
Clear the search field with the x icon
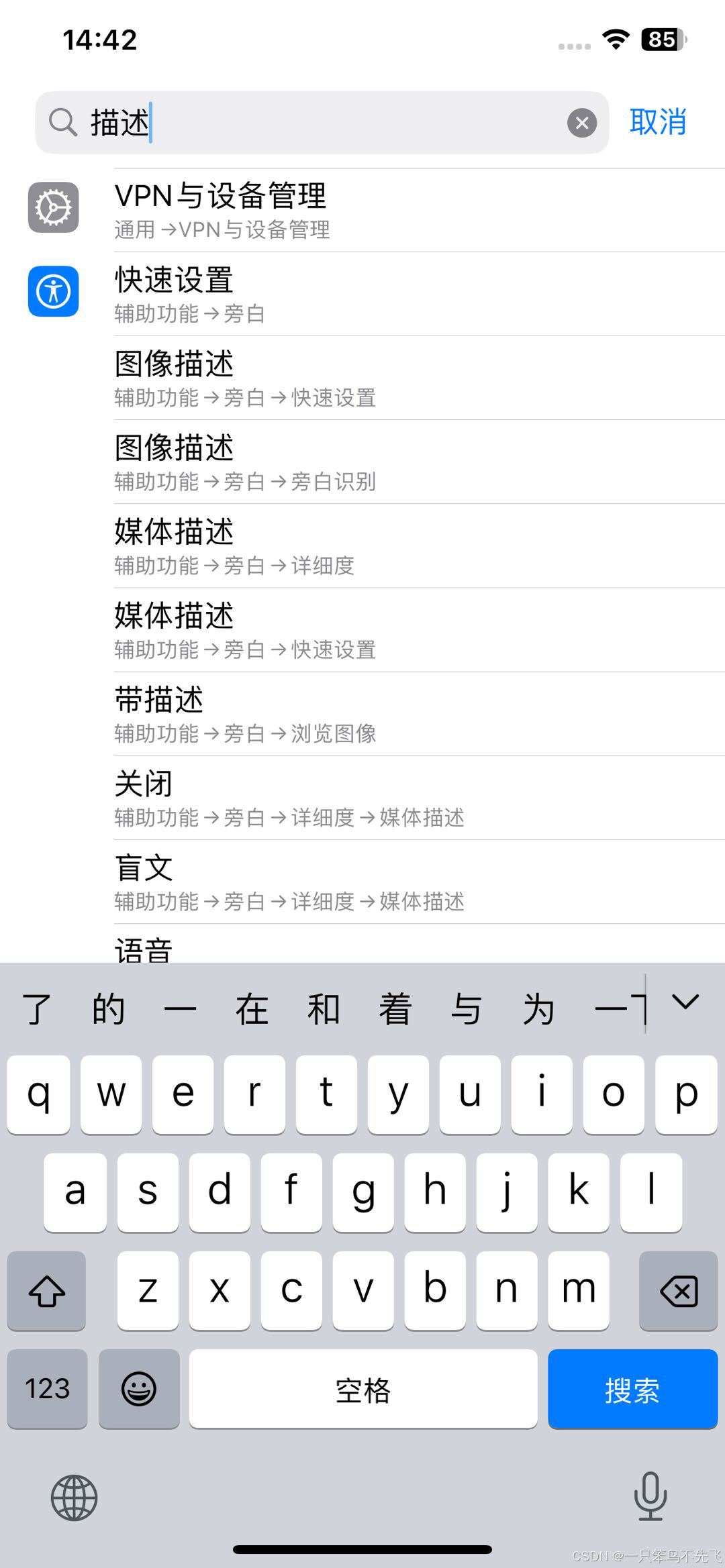[x=581, y=122]
